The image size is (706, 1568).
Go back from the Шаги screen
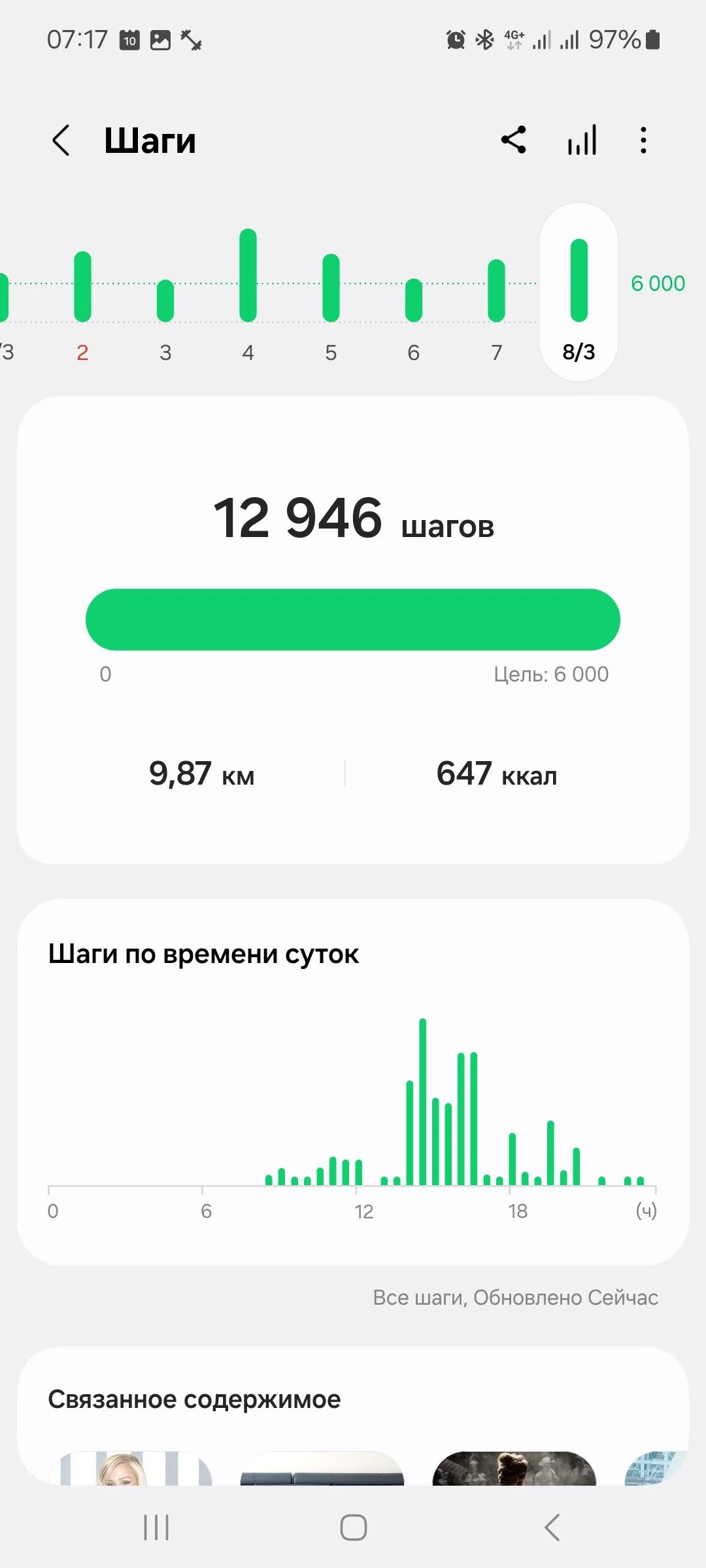point(61,140)
